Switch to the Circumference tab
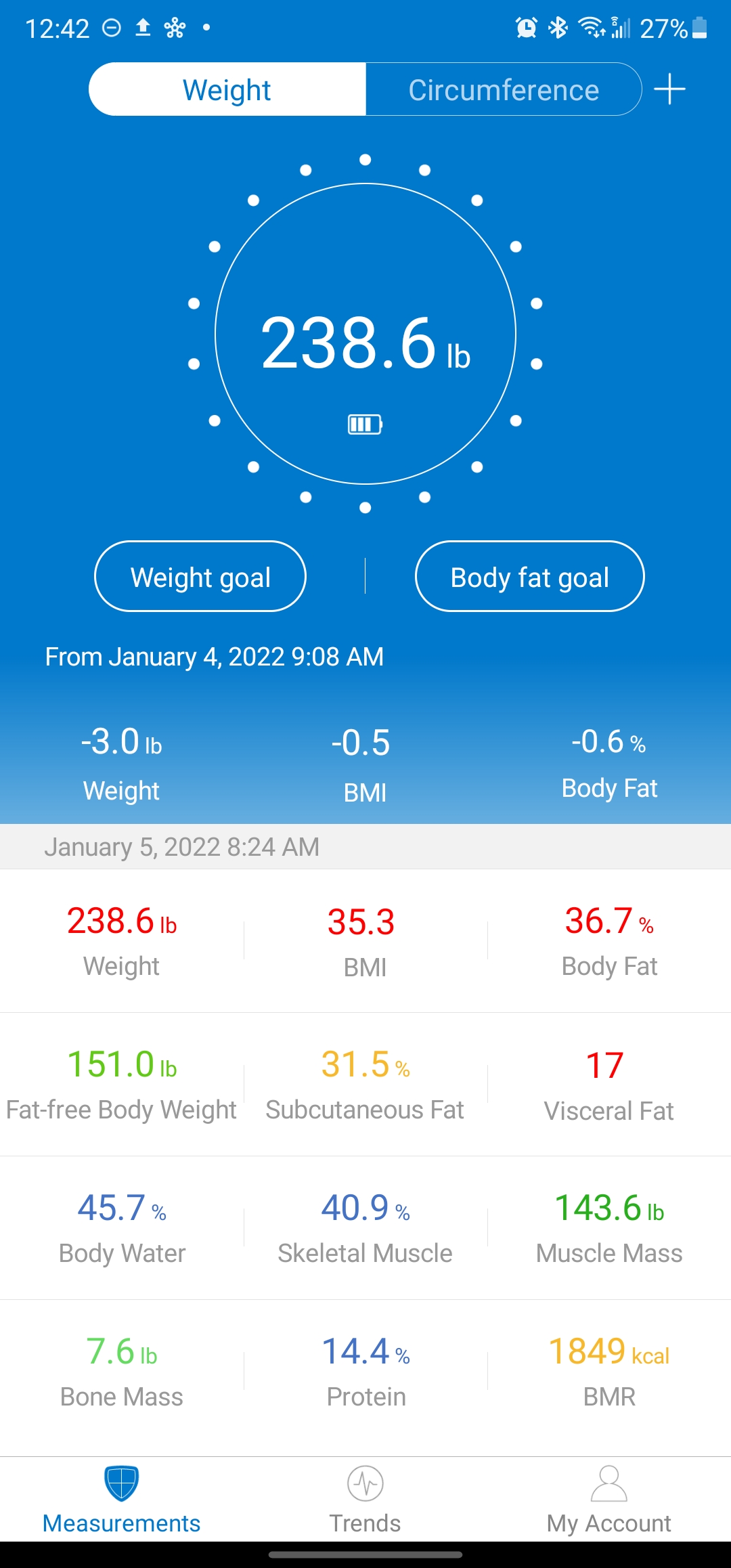The width and height of the screenshot is (731, 1568). point(504,90)
